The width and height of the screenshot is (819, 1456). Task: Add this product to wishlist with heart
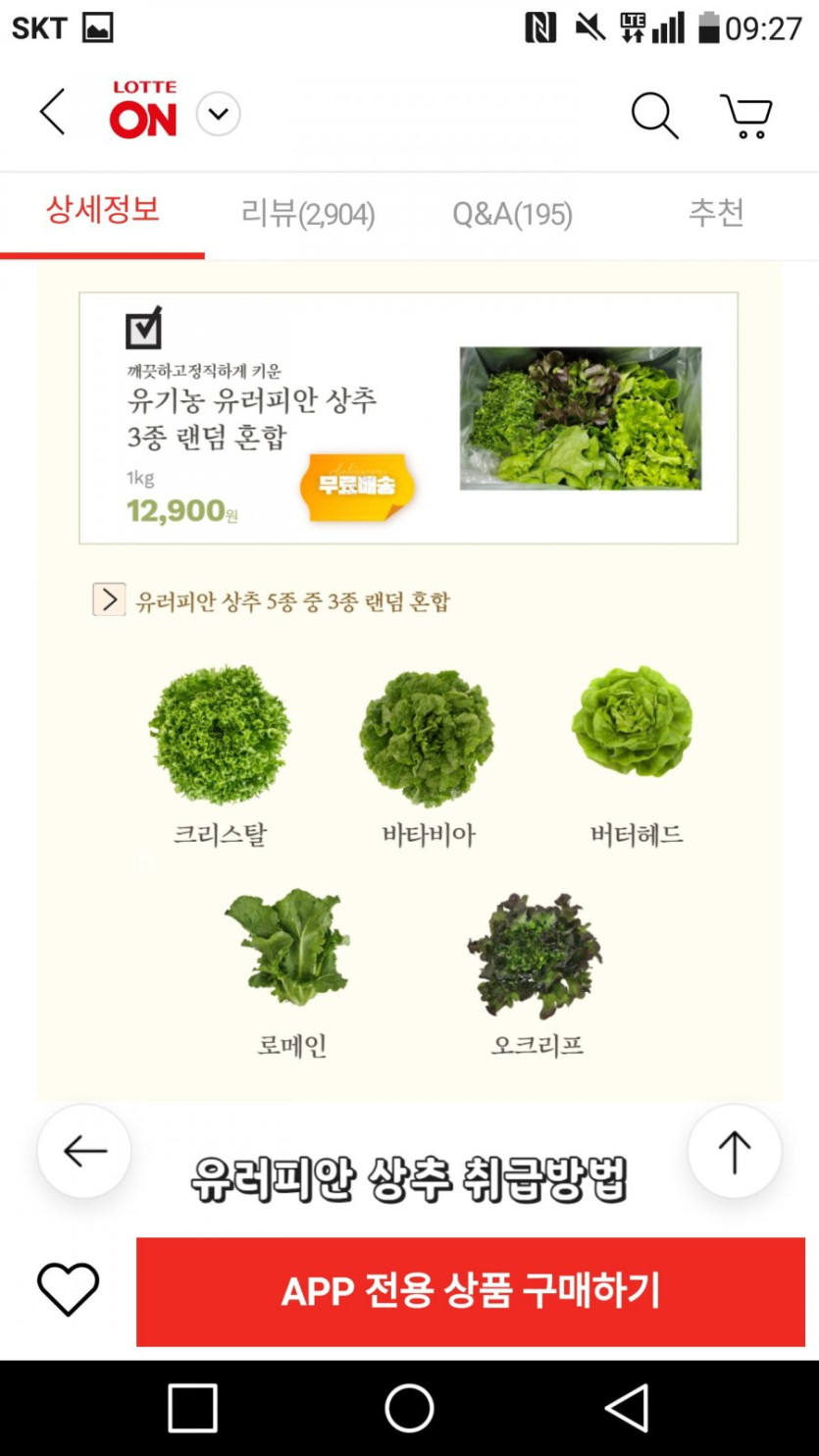tap(68, 1289)
